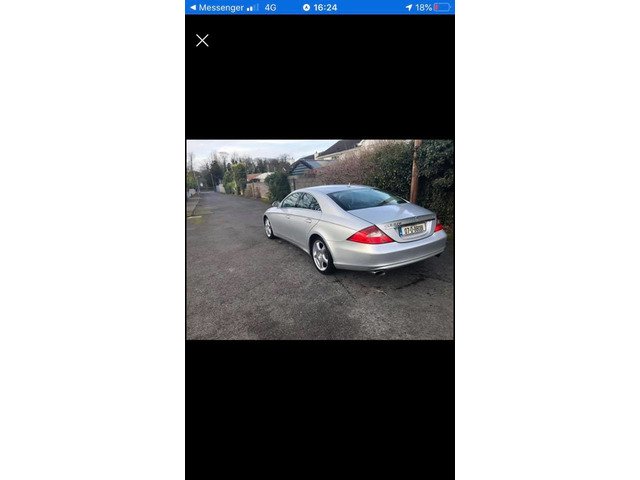Screen dimensions: 640x480
Task: Return to Messenger via the status bar
Action: coord(216,7)
